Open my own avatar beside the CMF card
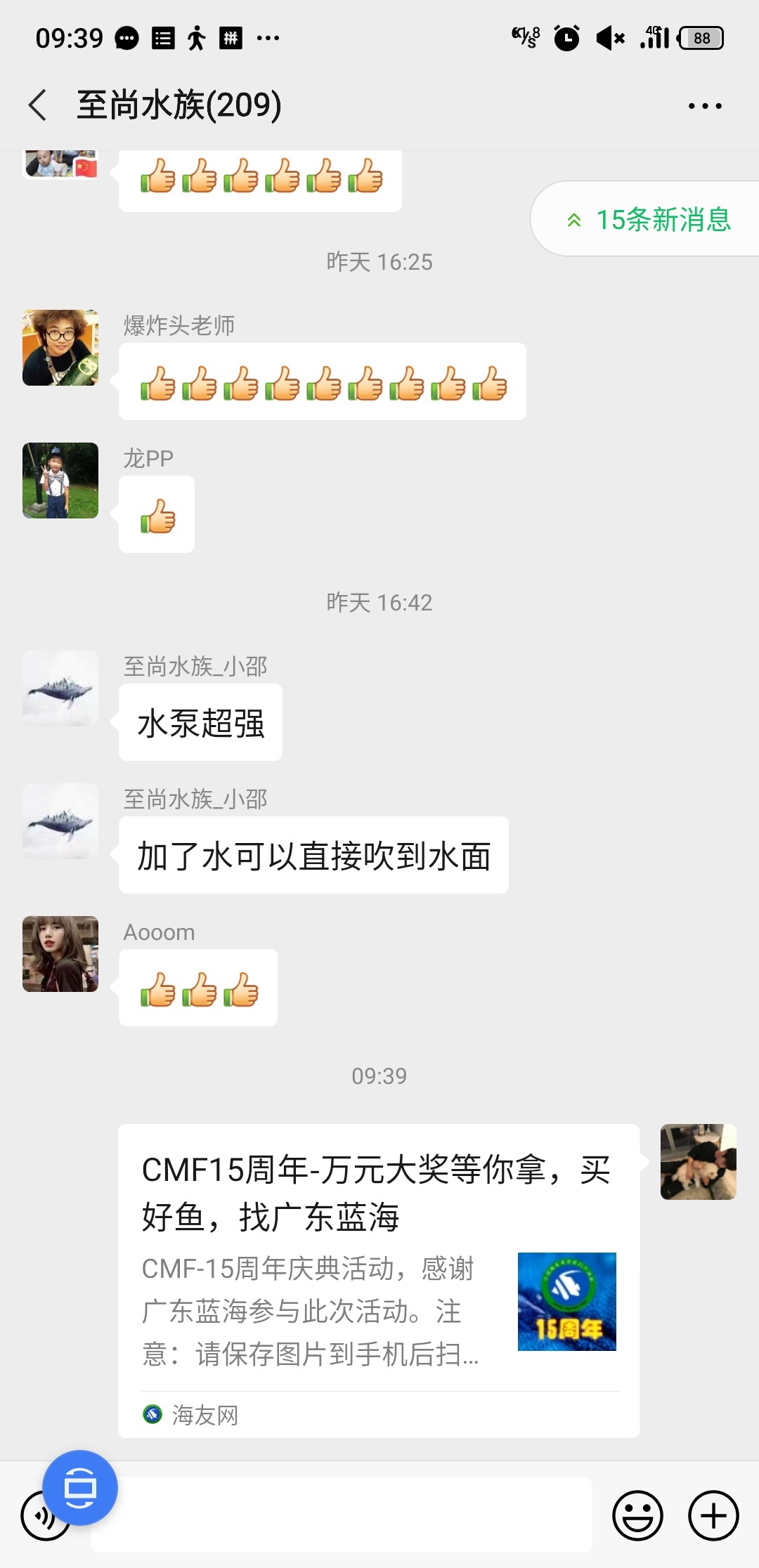 tap(698, 1162)
